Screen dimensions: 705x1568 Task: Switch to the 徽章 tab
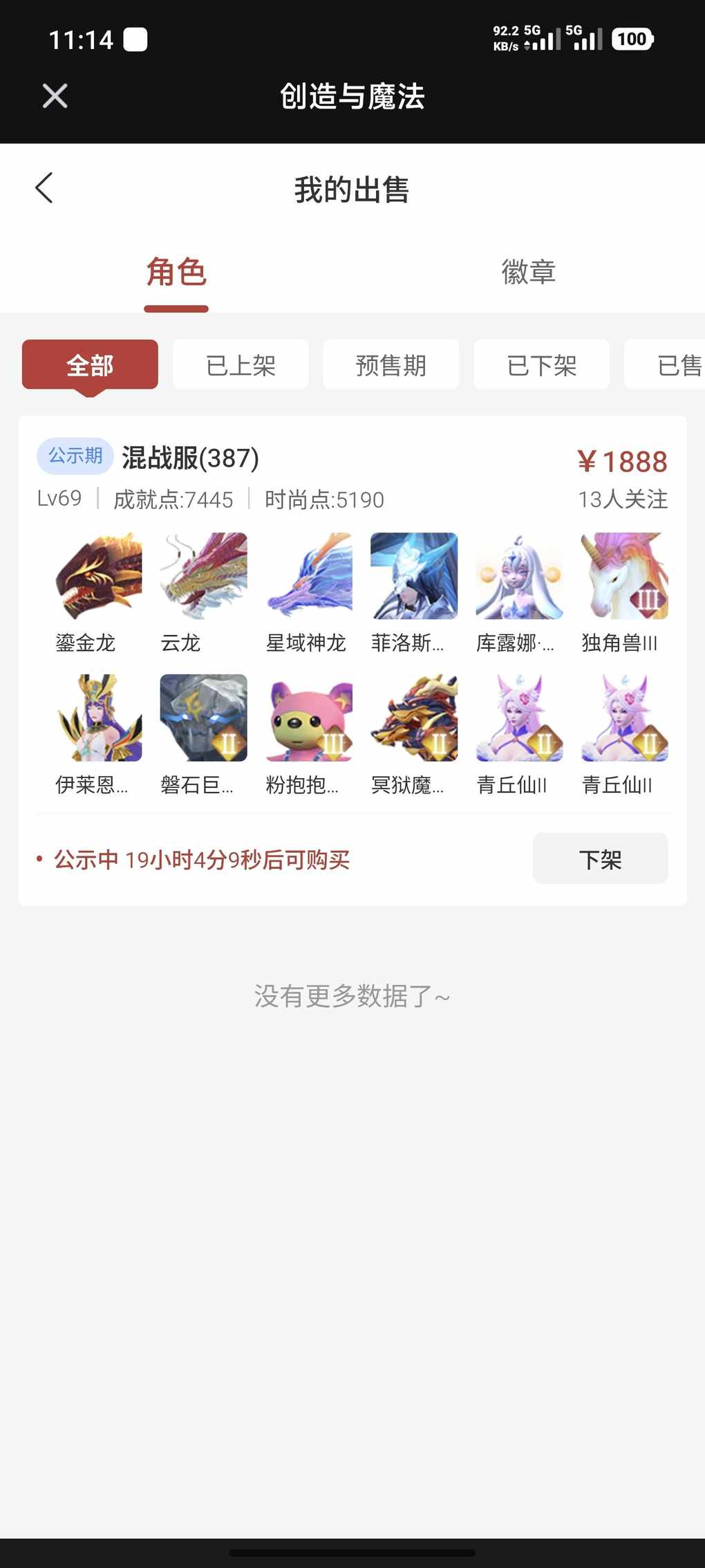528,272
